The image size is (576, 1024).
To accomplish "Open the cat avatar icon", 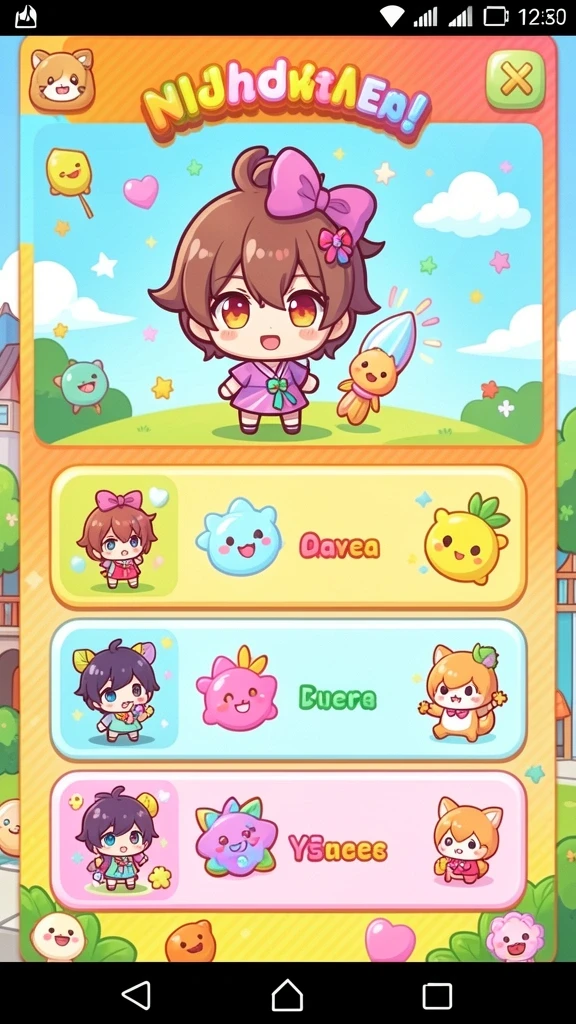I will (62, 80).
